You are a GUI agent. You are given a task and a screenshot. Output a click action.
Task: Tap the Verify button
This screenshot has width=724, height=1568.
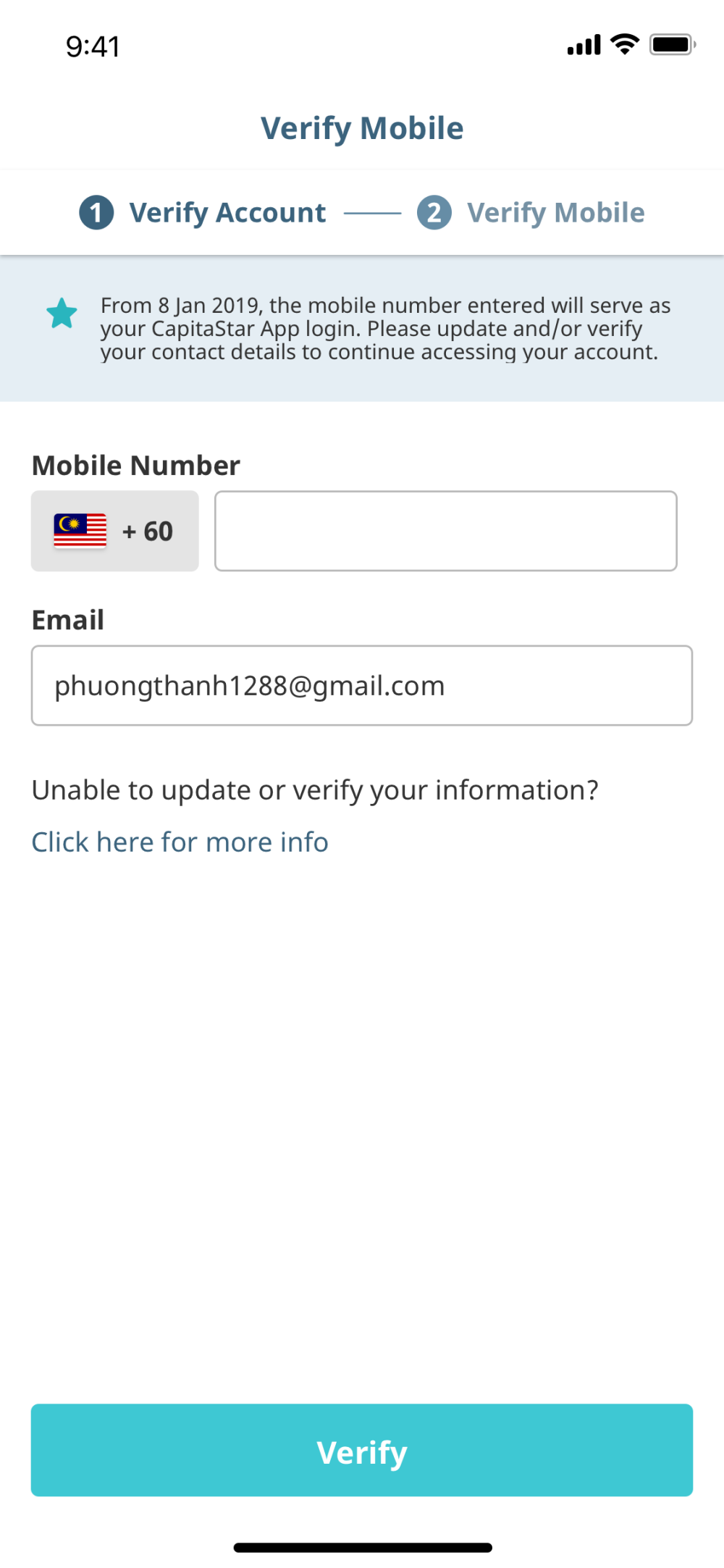(x=362, y=1451)
